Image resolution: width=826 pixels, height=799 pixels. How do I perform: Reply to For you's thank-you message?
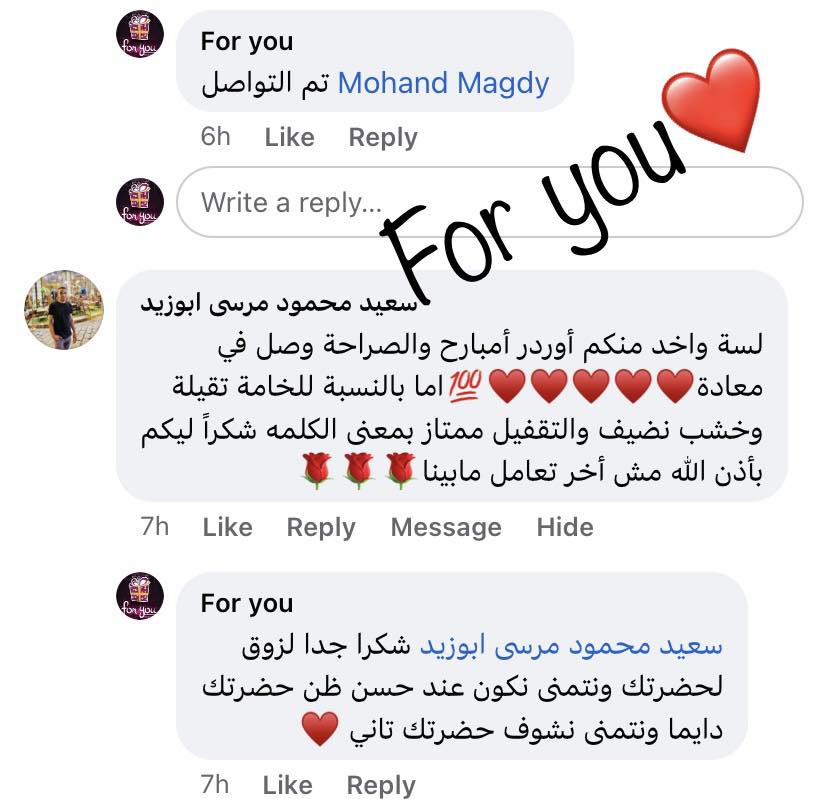380,785
